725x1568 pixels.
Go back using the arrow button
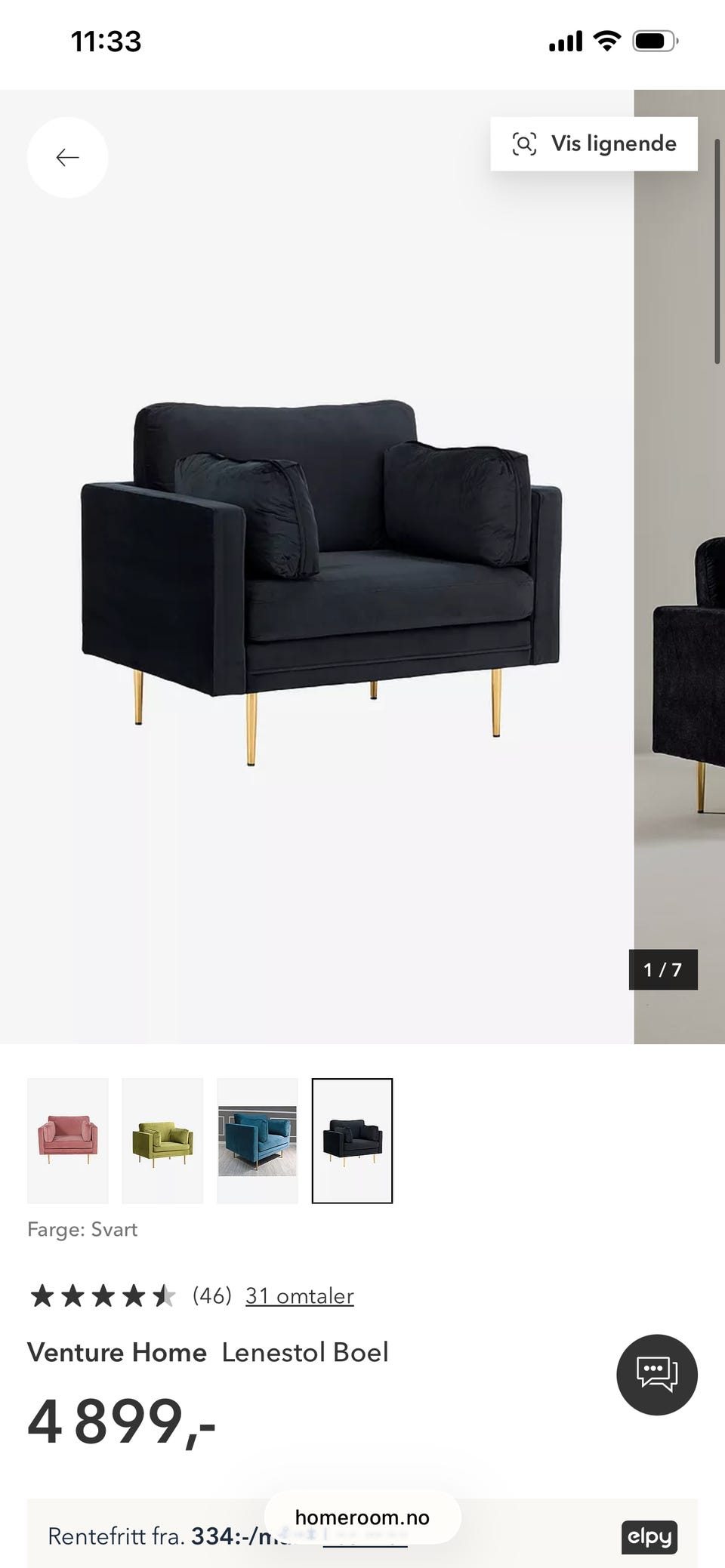[68, 157]
